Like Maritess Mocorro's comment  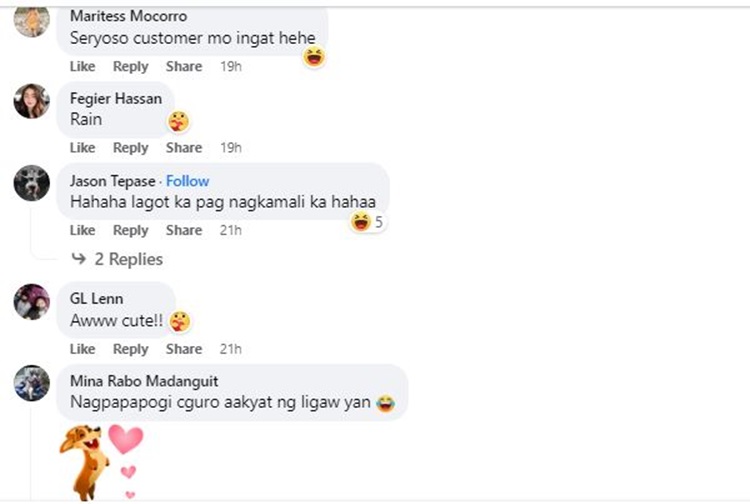click(82, 66)
